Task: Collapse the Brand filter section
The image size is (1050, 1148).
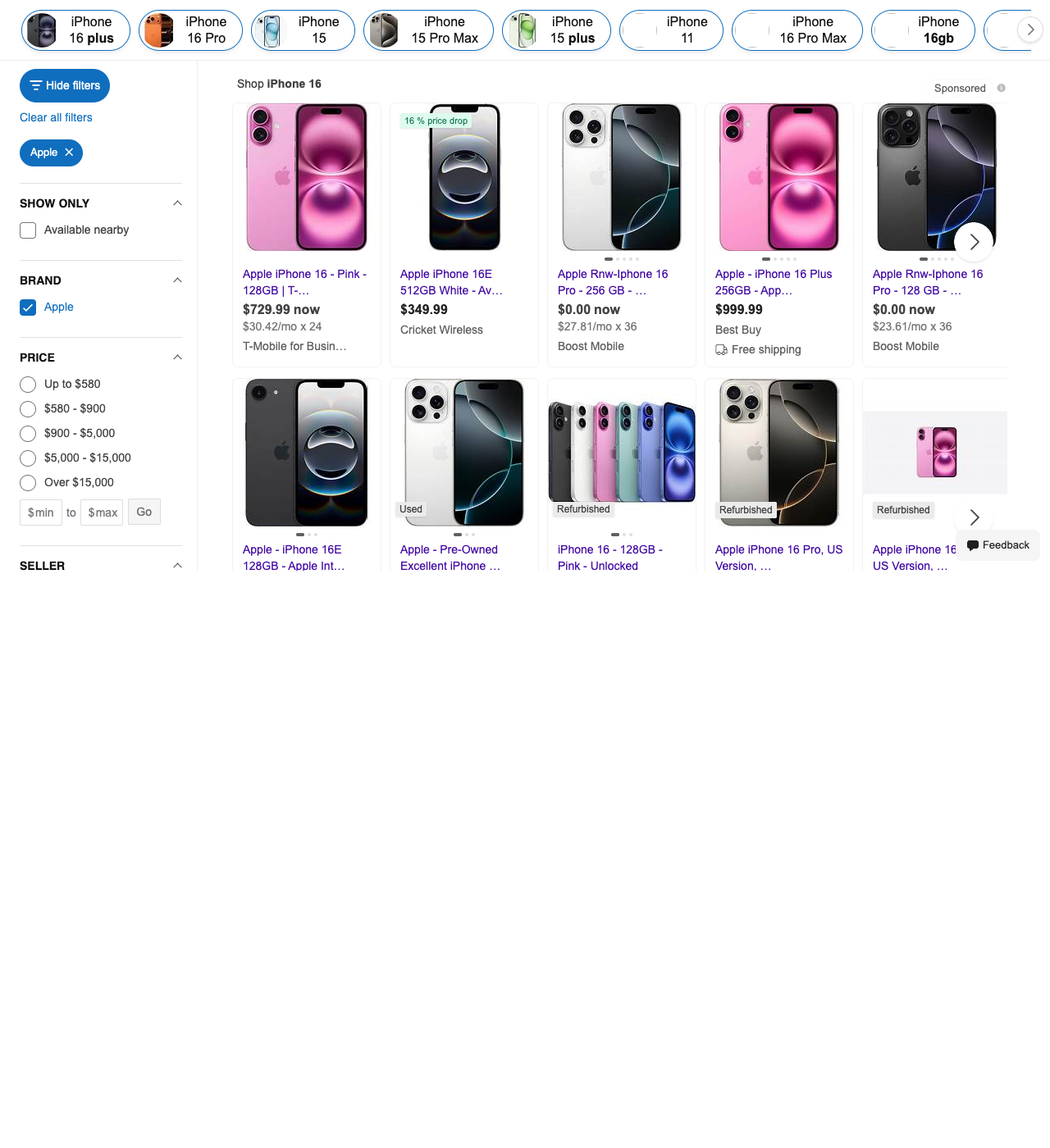Action: 177,280
